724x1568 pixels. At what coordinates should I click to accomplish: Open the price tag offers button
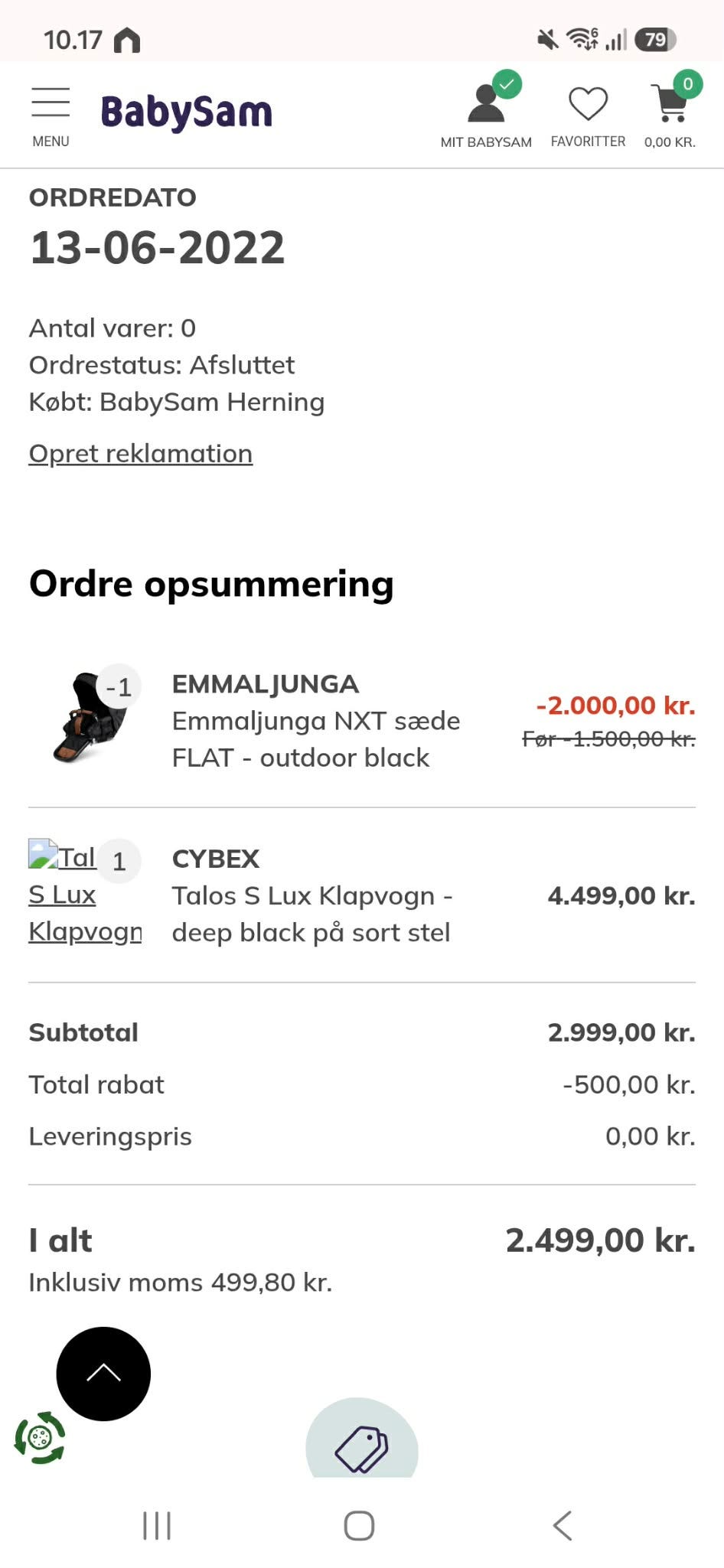(x=362, y=1440)
